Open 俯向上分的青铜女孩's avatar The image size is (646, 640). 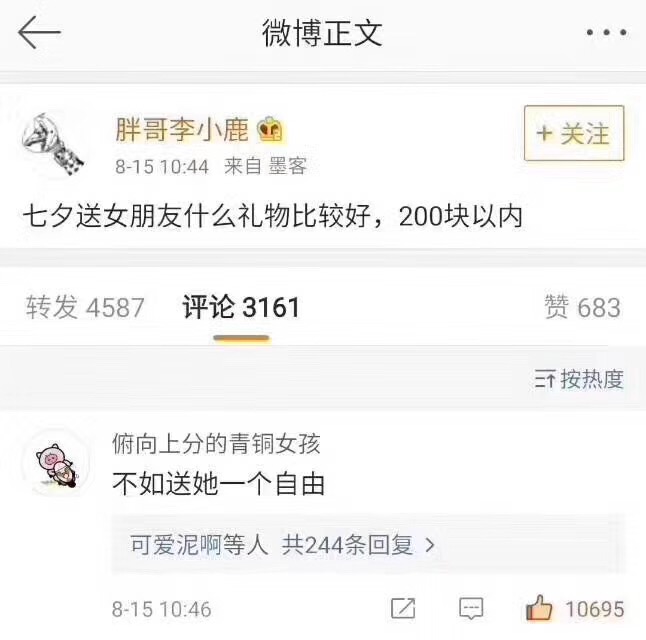[x=55, y=462]
